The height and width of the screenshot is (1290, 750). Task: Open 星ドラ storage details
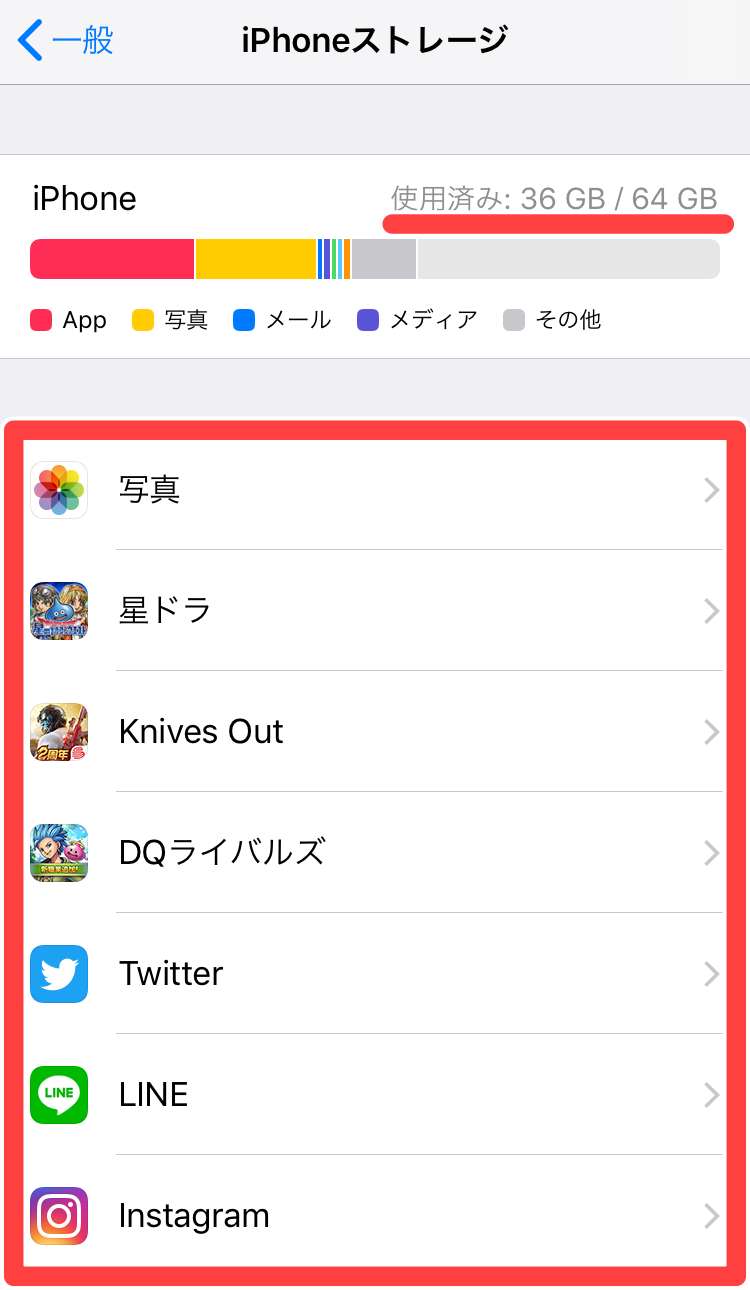click(x=375, y=611)
